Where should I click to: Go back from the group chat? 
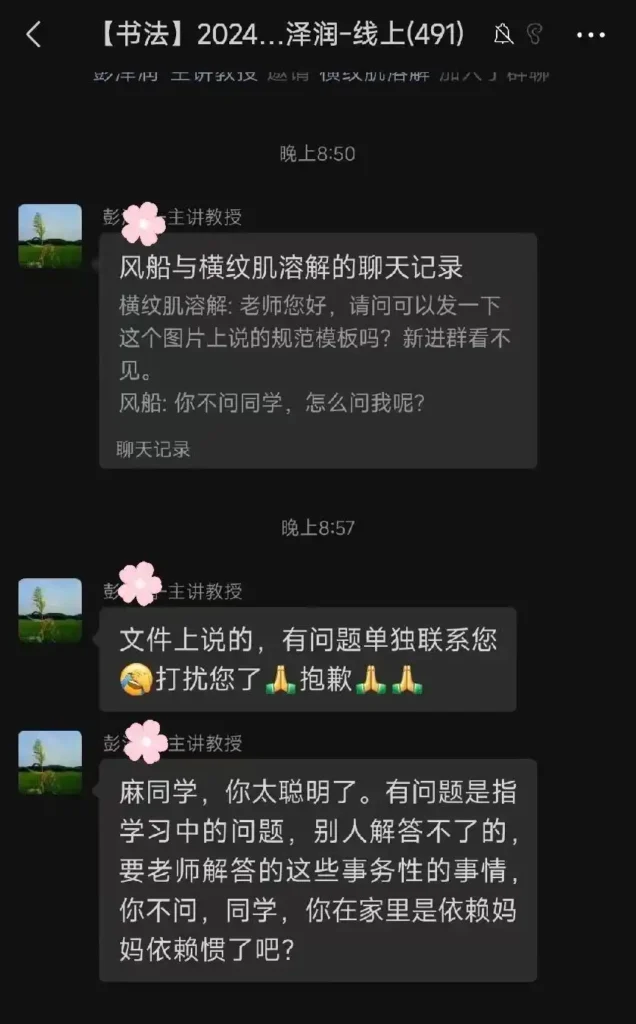[x=34, y=36]
